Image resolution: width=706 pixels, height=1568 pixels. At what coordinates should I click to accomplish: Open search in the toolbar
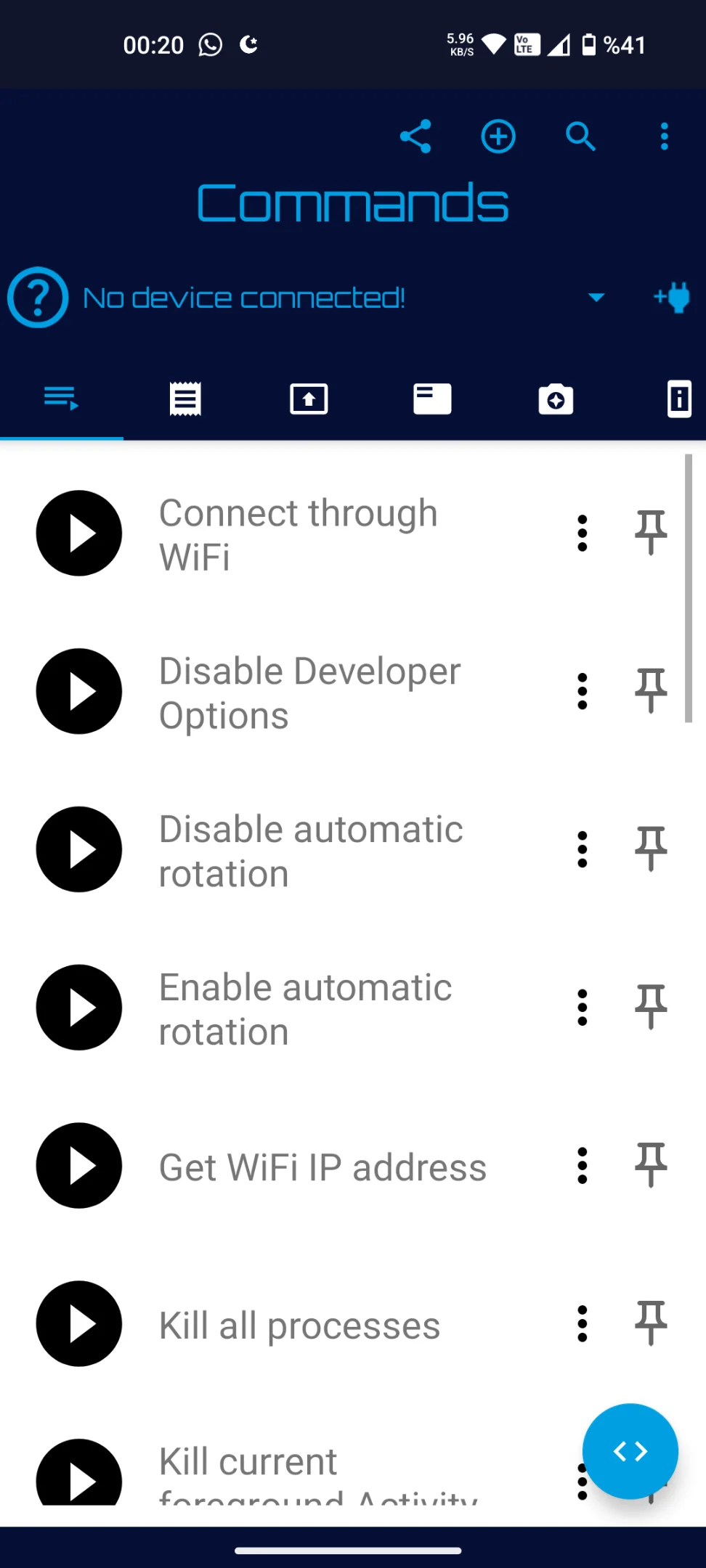581,136
